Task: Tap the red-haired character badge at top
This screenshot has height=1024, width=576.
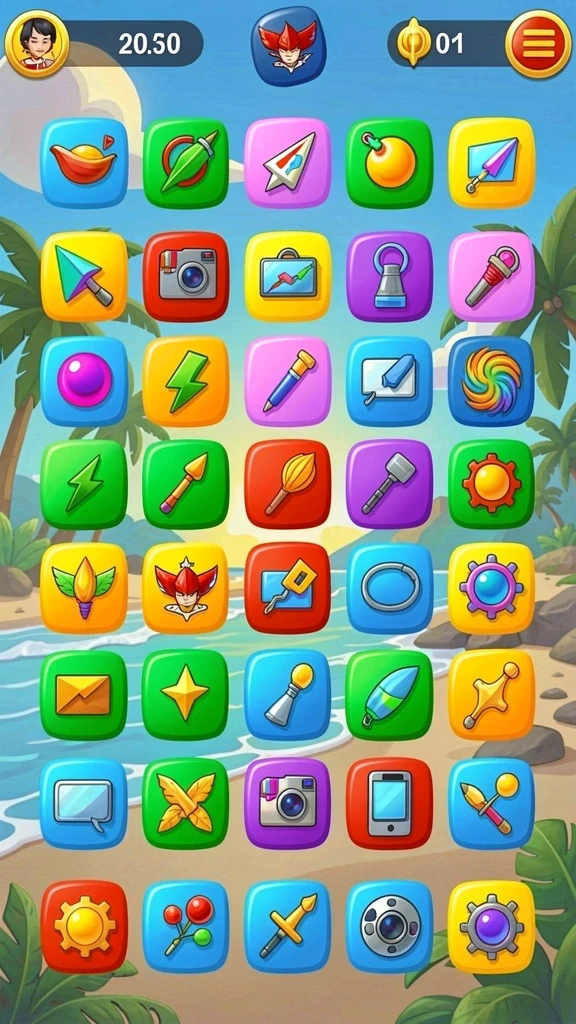Action: coord(288,46)
